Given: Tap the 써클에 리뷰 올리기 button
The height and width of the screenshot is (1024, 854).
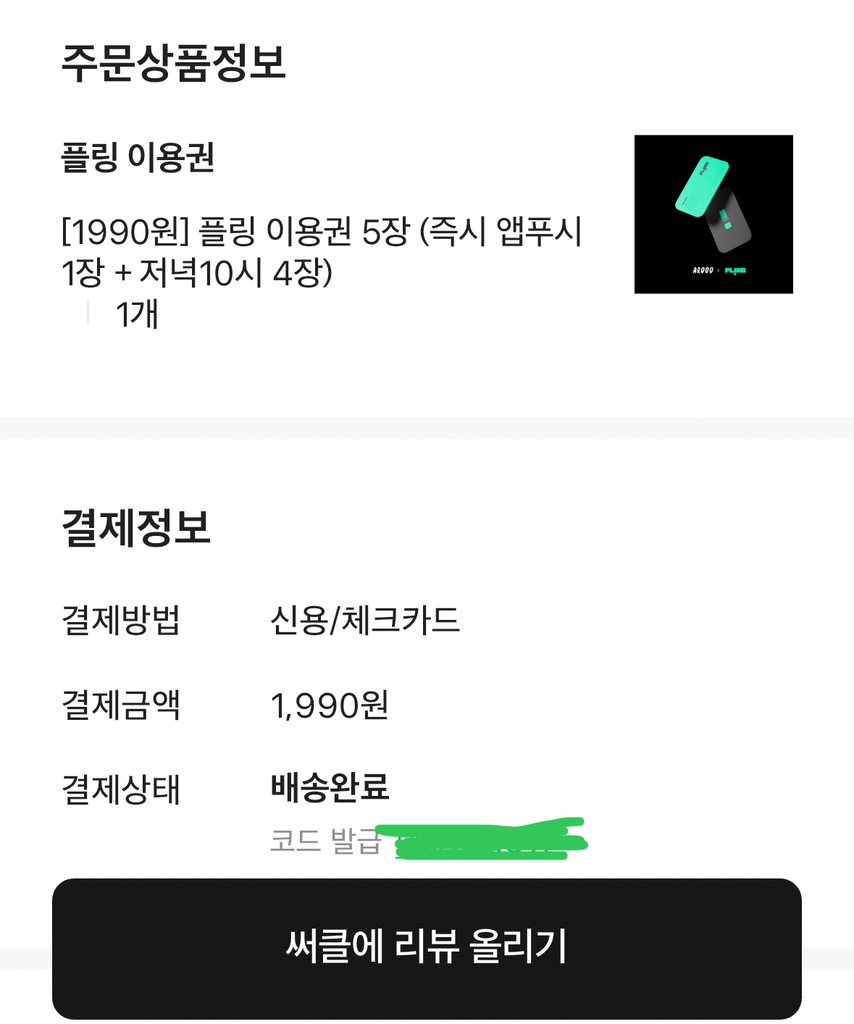Looking at the screenshot, I should click(x=427, y=947).
